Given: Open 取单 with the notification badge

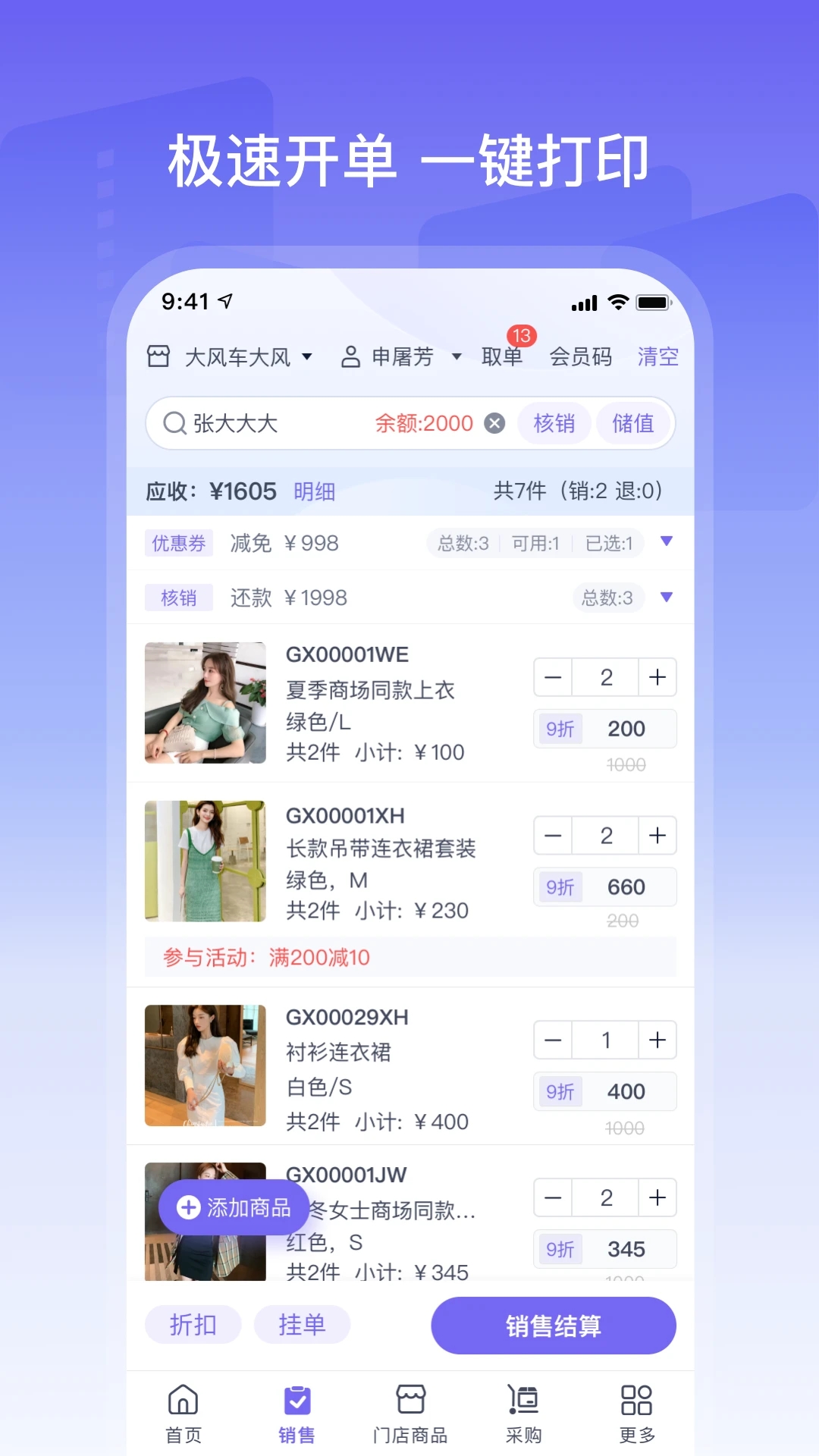Looking at the screenshot, I should point(503,357).
